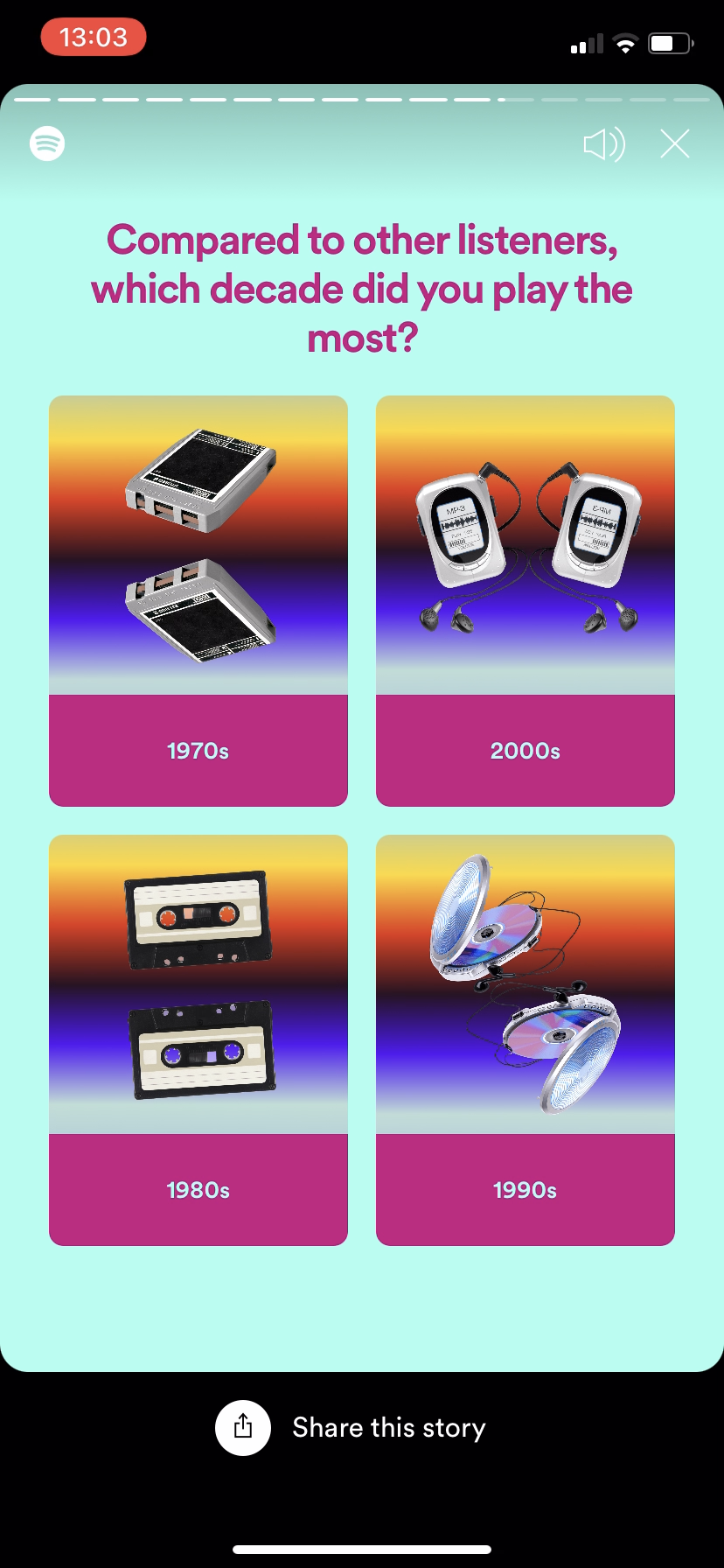Close the story view
Image resolution: width=724 pixels, height=1568 pixels.
coord(674,144)
